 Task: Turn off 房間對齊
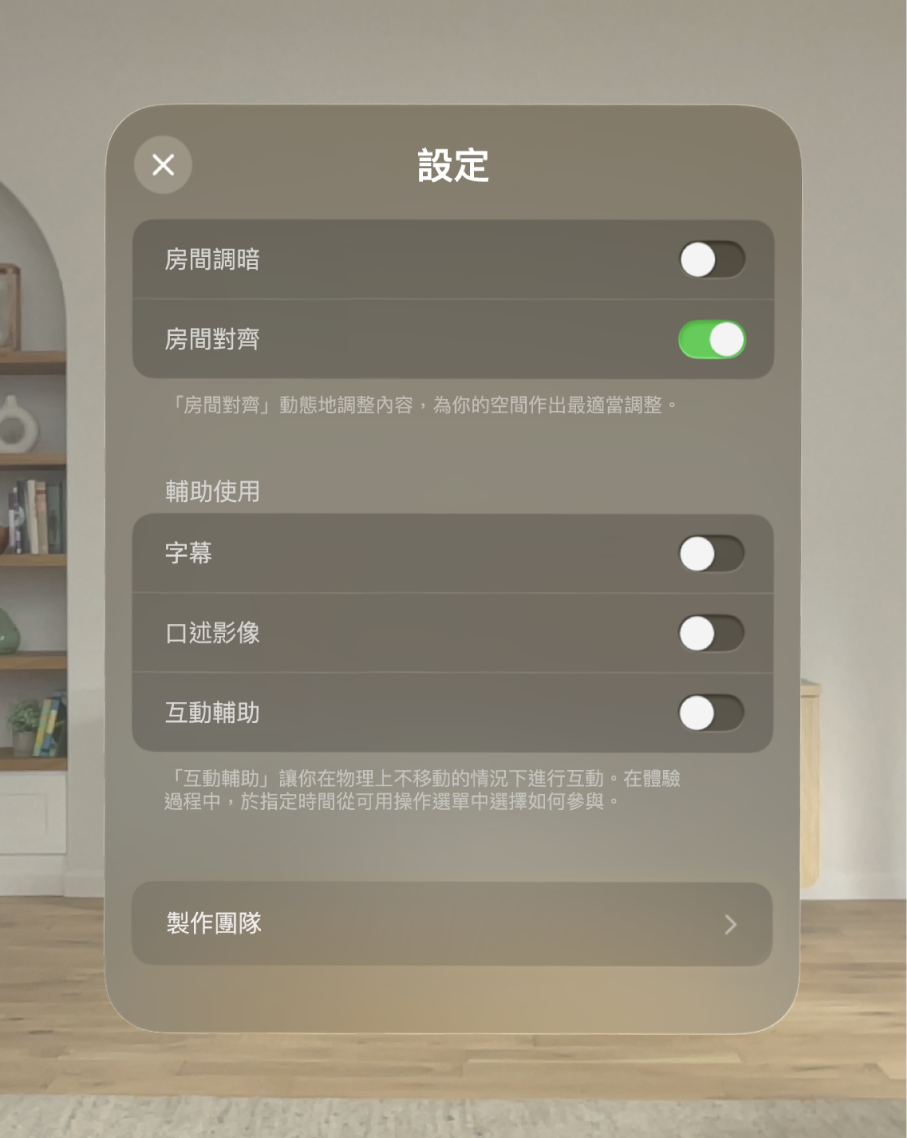pos(711,340)
